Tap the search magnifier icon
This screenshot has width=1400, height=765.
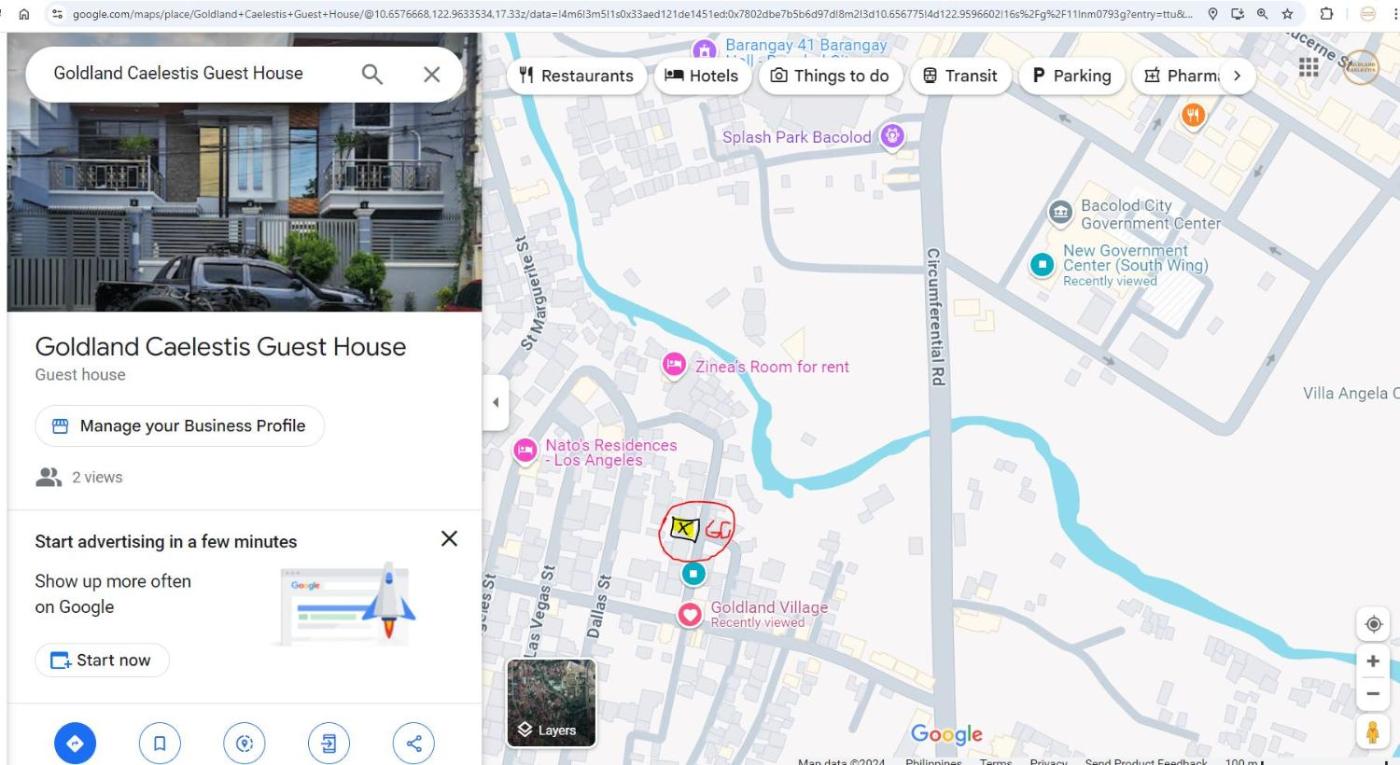(372, 74)
